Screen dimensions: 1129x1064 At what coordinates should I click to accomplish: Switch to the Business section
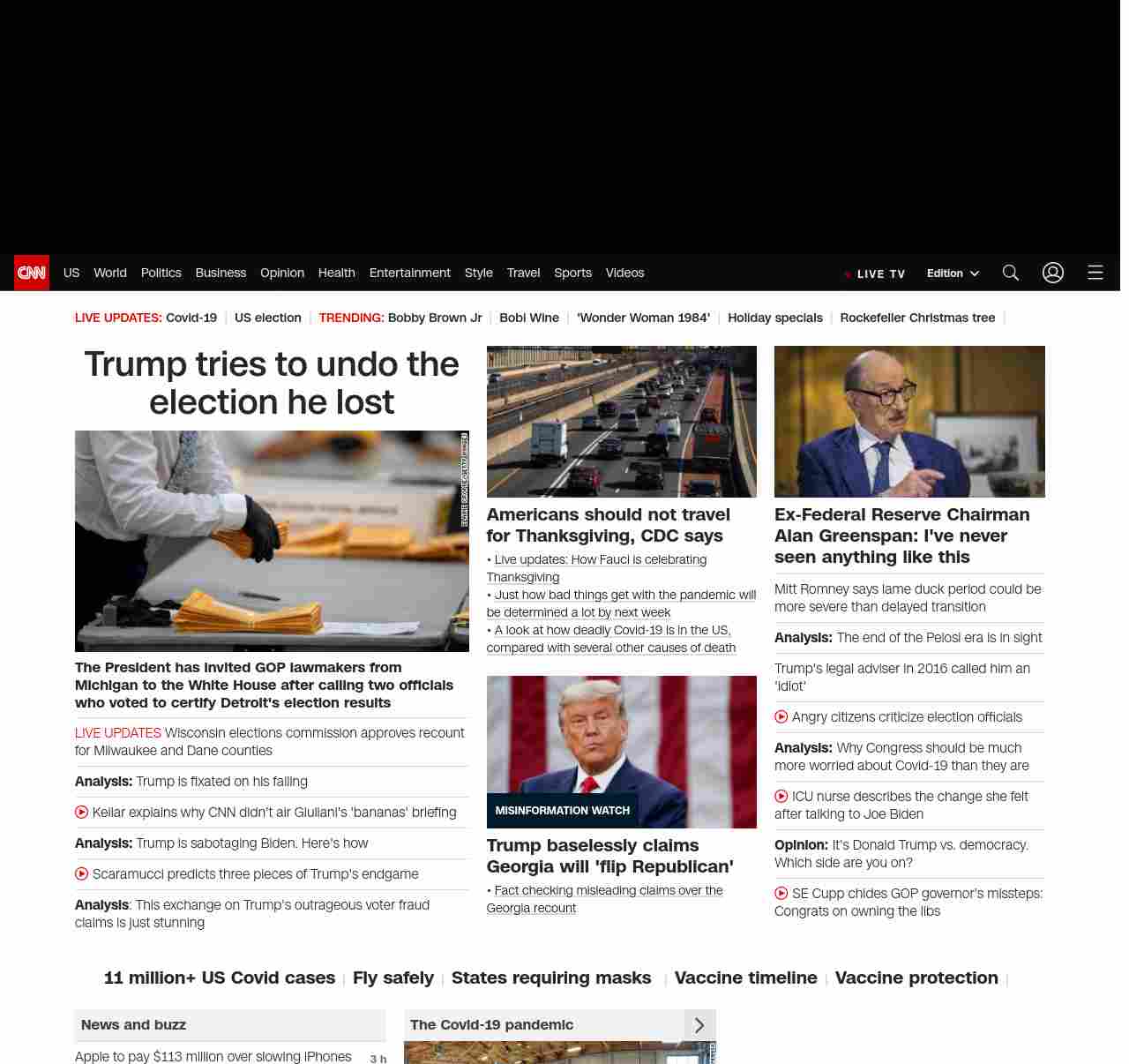point(221,273)
